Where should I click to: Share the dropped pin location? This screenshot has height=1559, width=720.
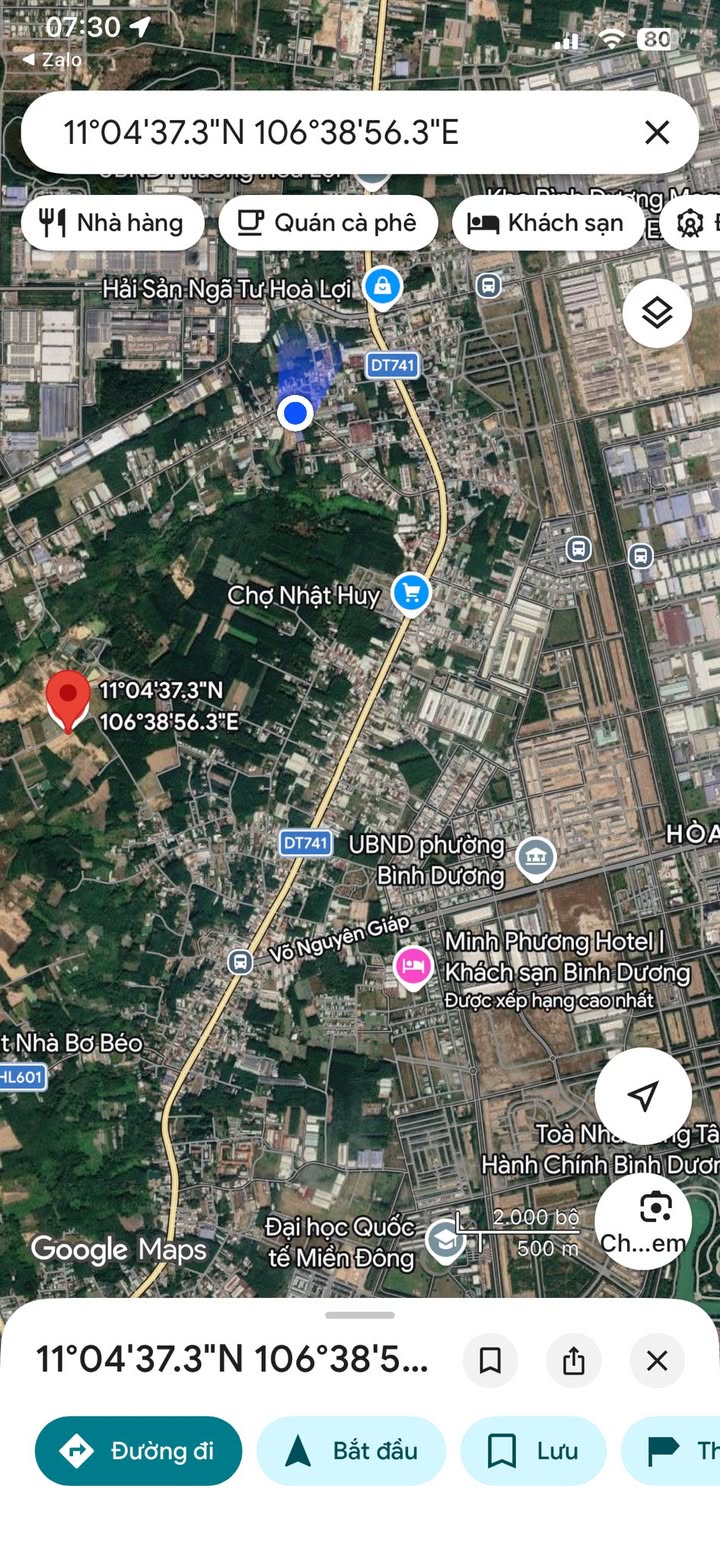click(573, 1360)
